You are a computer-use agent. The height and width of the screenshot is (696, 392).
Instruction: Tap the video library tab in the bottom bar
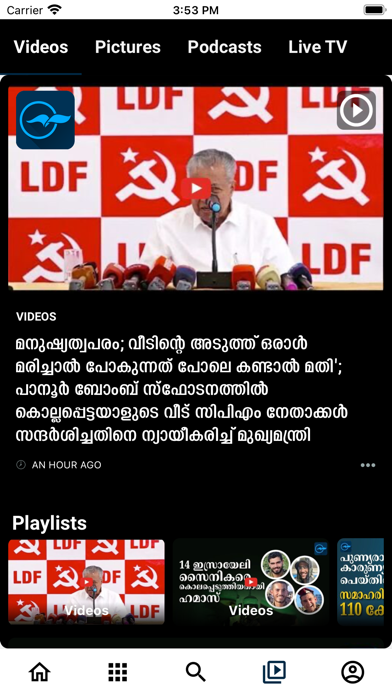[x=274, y=672]
